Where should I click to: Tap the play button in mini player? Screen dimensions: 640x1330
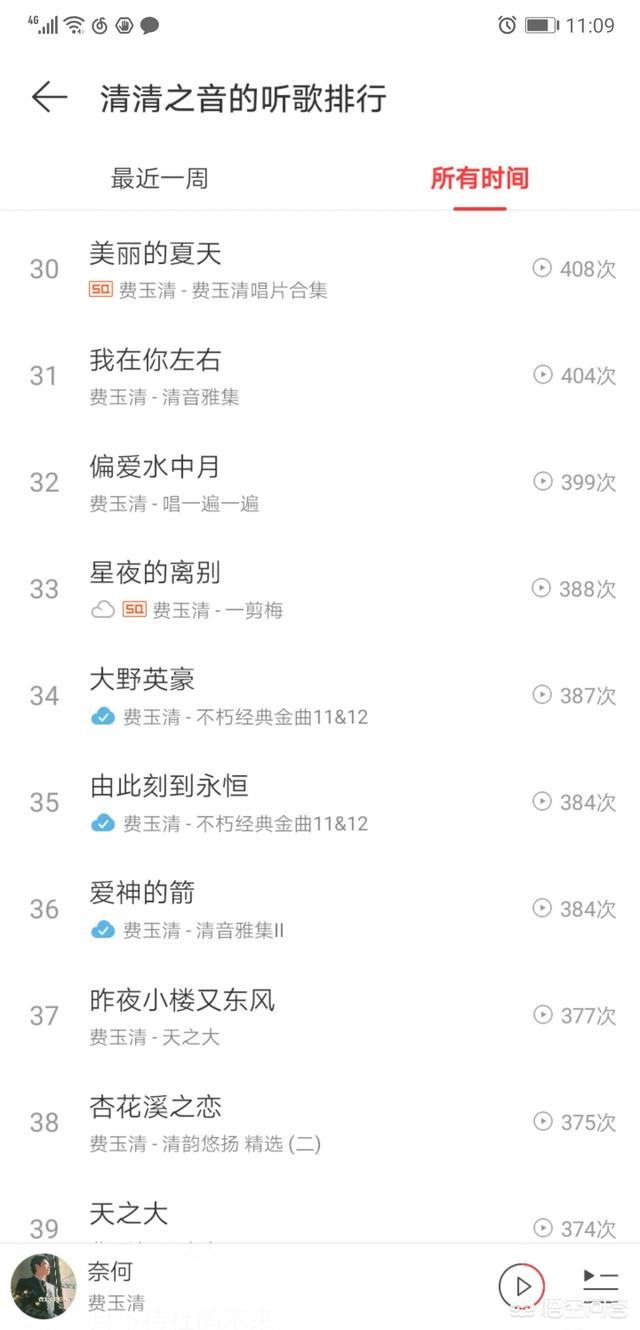[521, 1286]
